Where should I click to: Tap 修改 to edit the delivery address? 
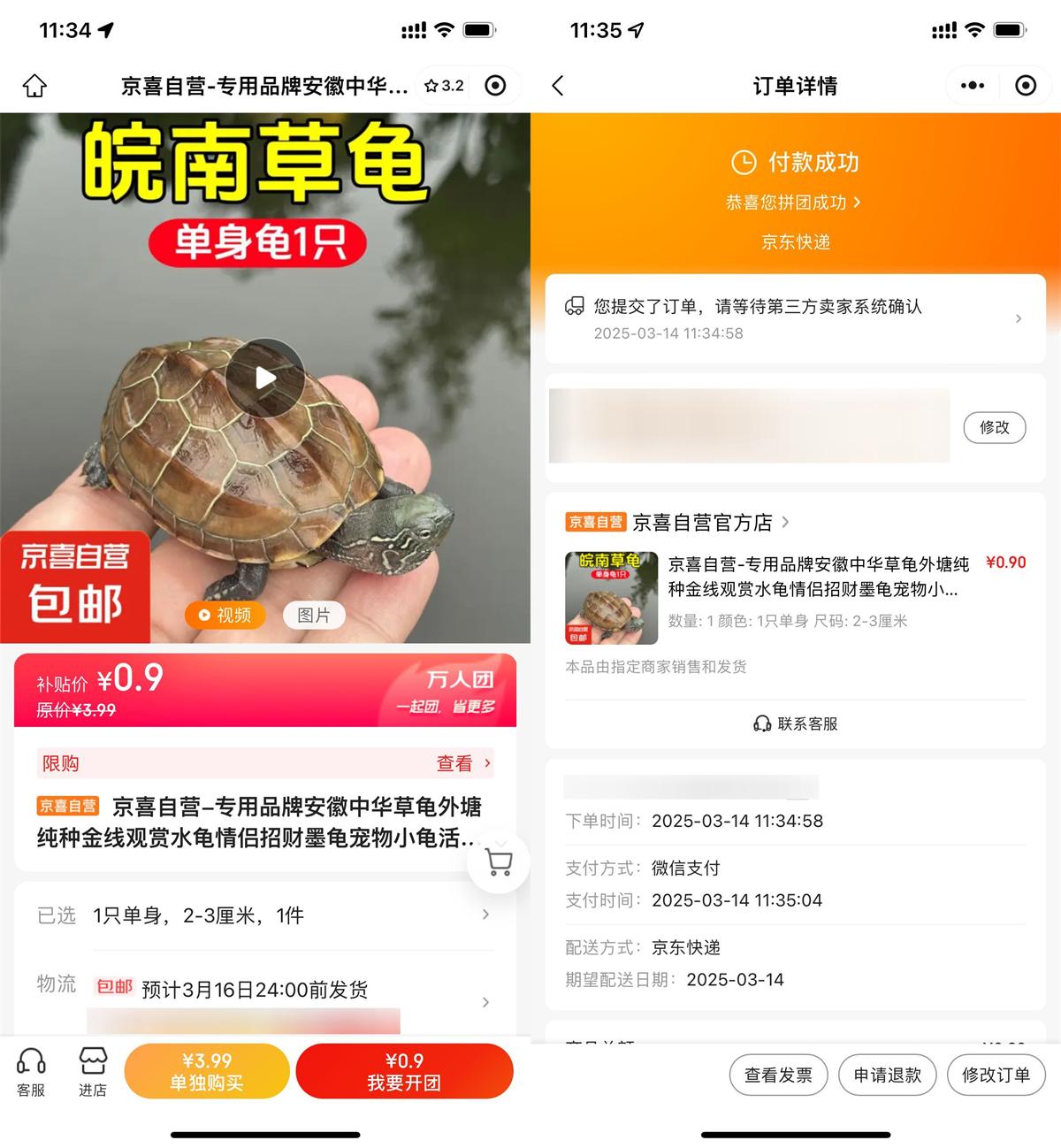click(x=994, y=427)
